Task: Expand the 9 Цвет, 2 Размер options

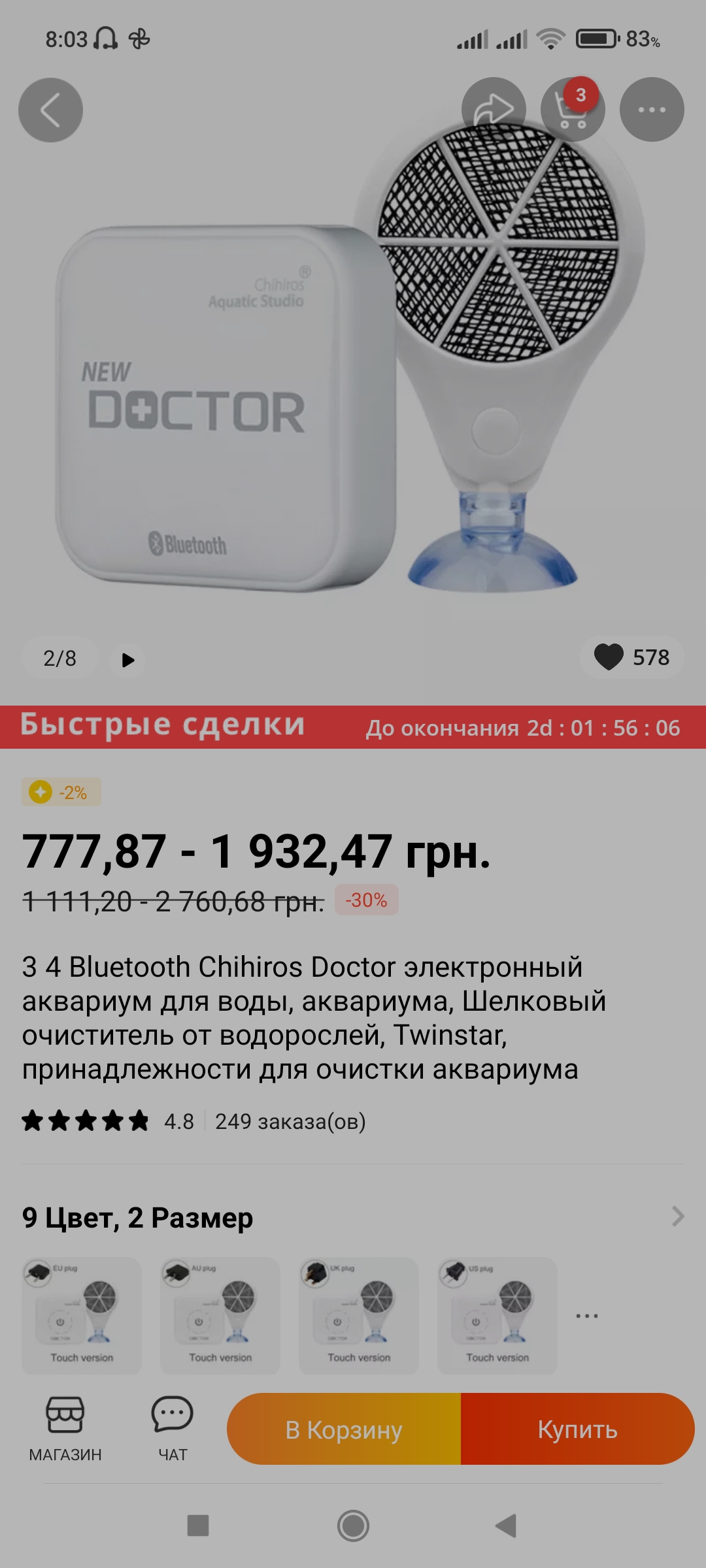Action: (678, 1217)
